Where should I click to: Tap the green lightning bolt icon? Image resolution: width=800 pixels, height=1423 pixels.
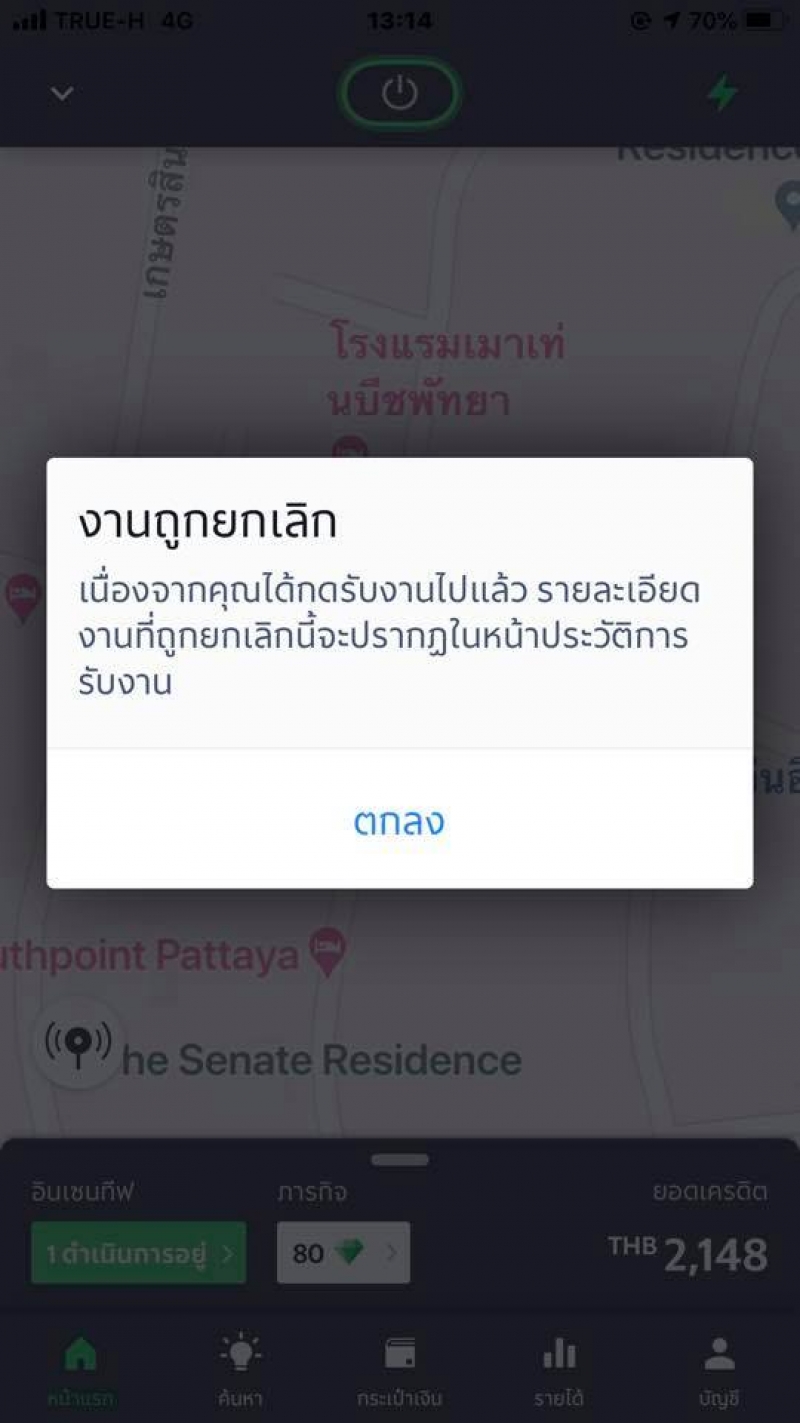(722, 94)
